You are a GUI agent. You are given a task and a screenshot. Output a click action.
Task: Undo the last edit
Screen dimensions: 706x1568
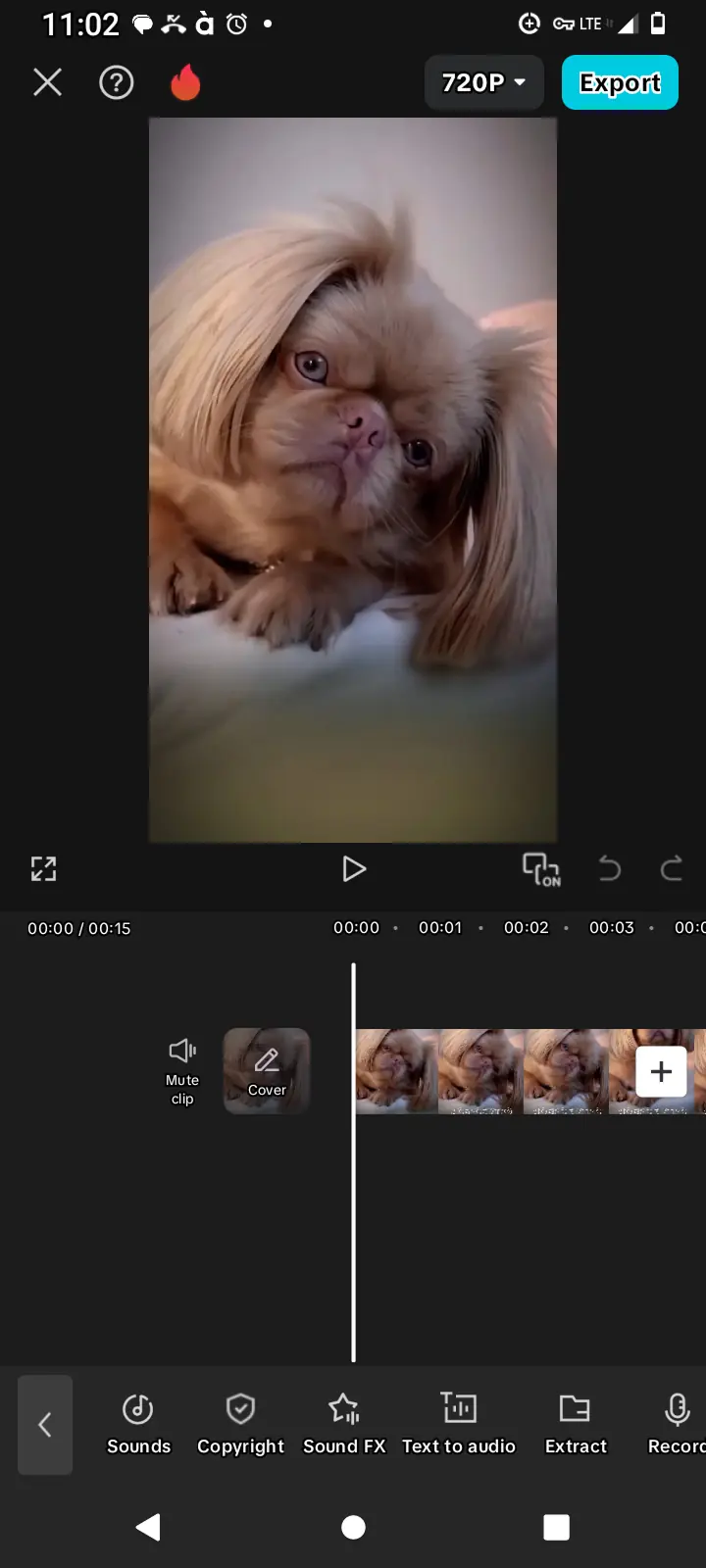click(609, 868)
